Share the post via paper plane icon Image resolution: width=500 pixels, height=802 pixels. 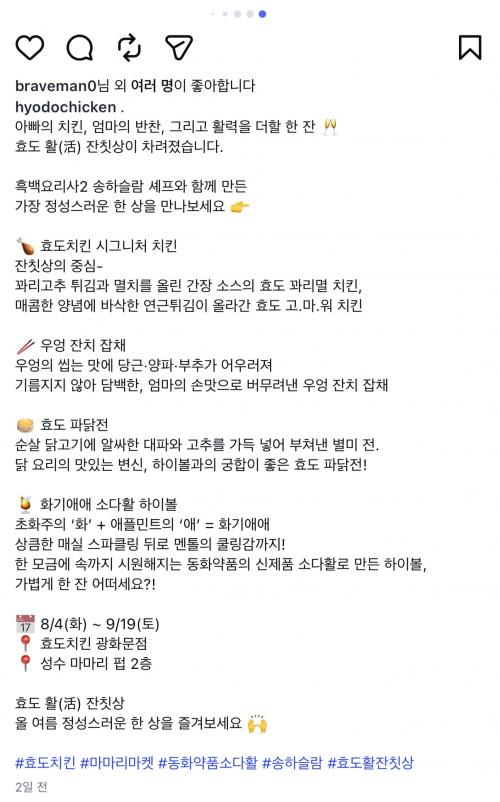pos(179,48)
